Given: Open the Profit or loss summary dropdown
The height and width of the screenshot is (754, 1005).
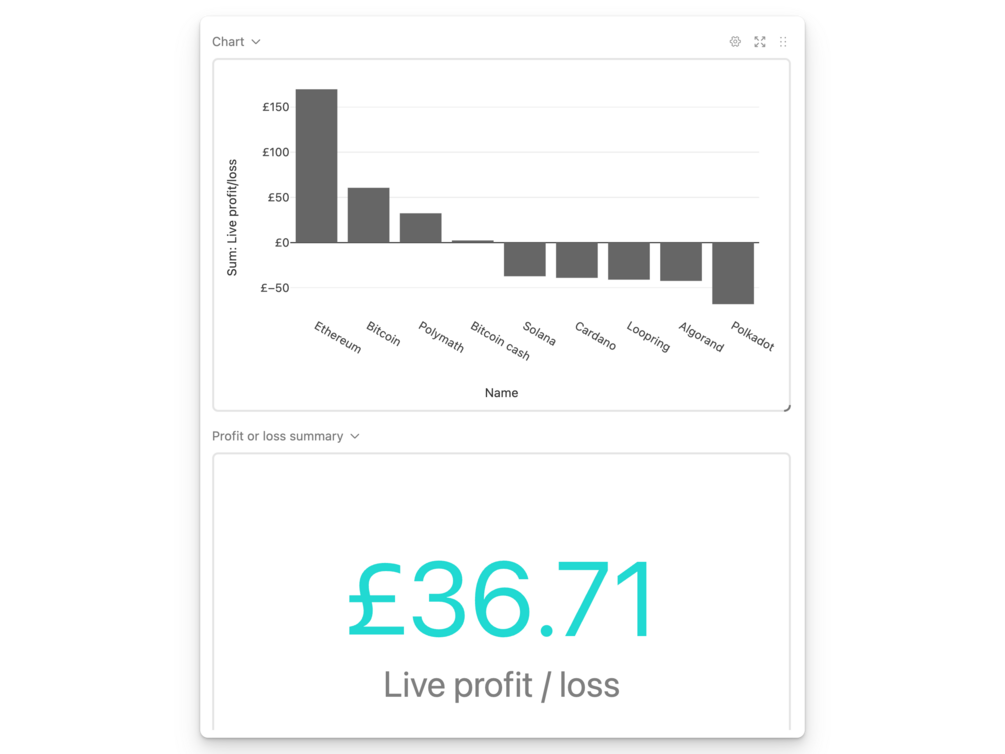Looking at the screenshot, I should pyautogui.click(x=286, y=436).
